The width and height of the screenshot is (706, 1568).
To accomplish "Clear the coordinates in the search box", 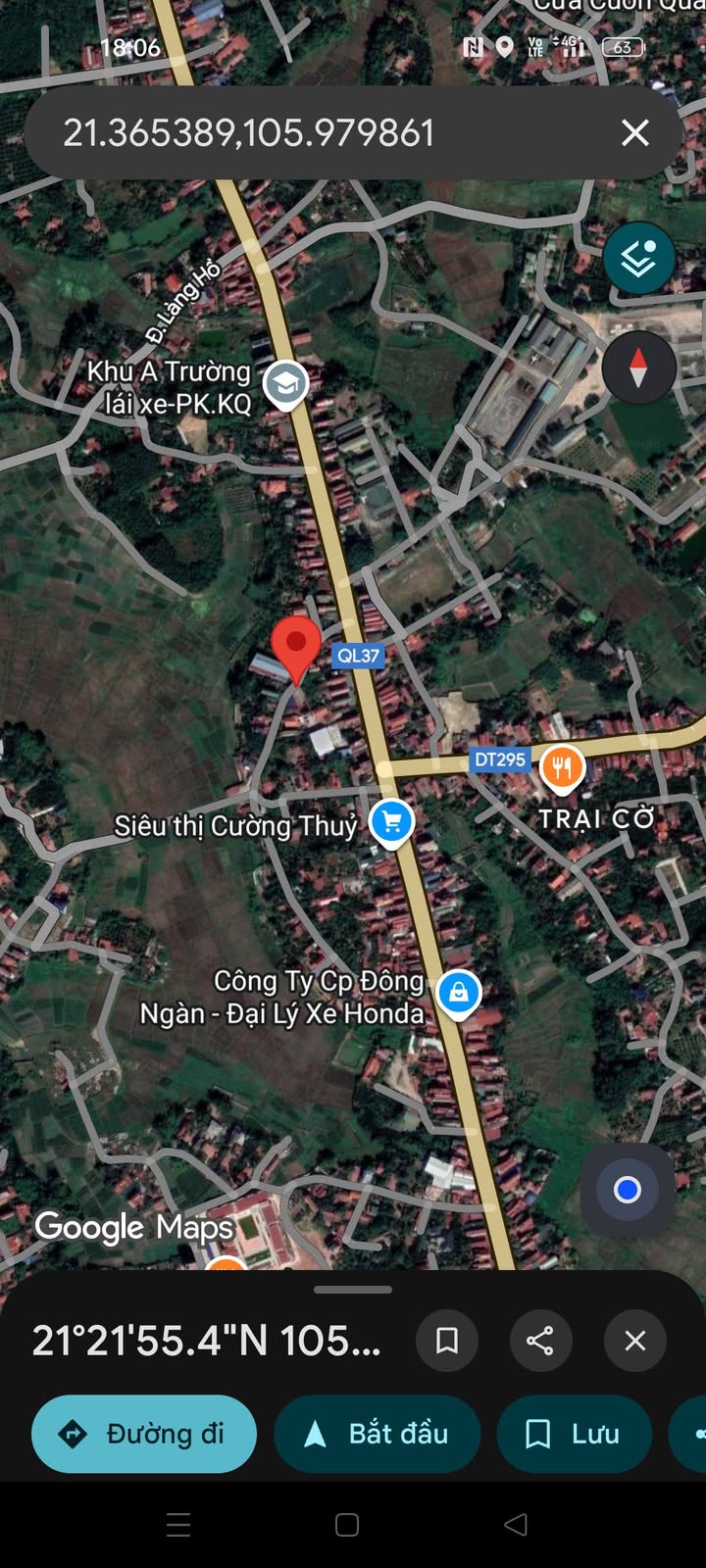I will tap(635, 133).
